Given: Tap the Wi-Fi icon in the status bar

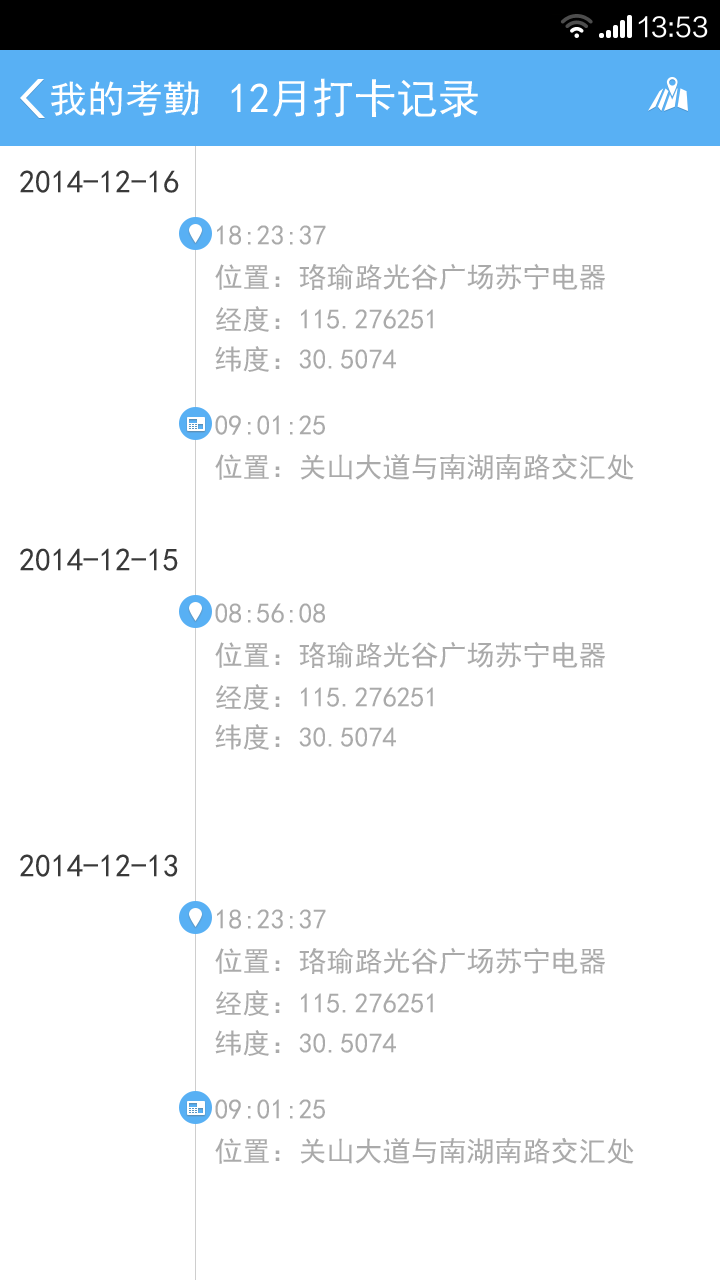Looking at the screenshot, I should point(579,24).
